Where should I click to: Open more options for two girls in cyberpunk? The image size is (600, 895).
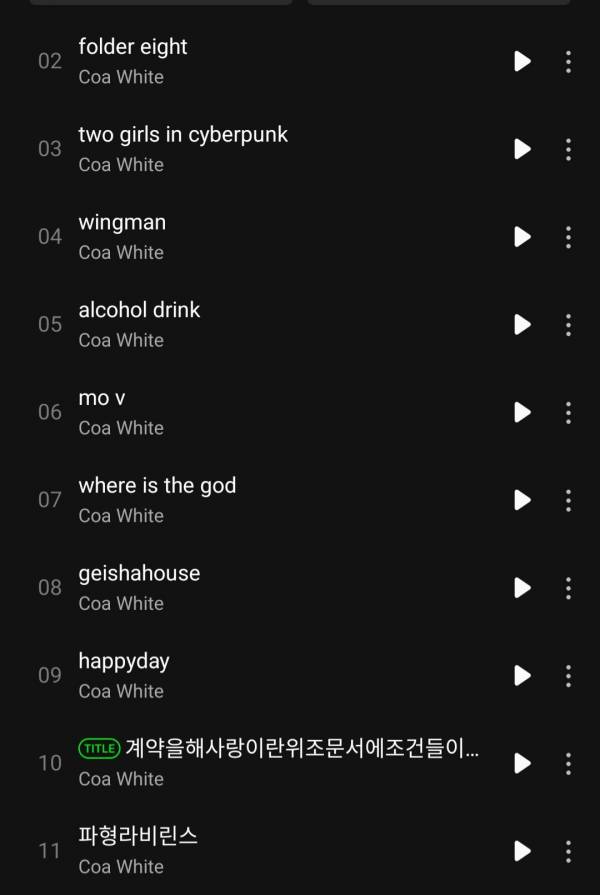click(x=568, y=149)
